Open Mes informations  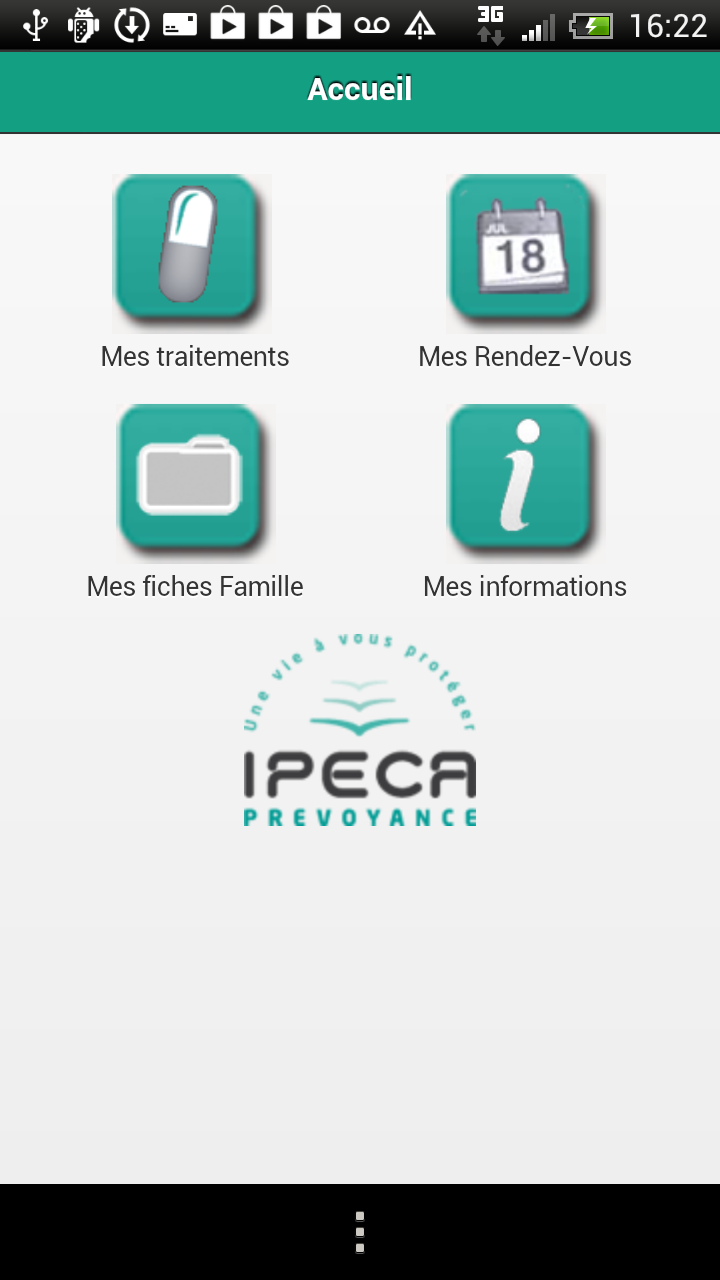click(x=525, y=482)
